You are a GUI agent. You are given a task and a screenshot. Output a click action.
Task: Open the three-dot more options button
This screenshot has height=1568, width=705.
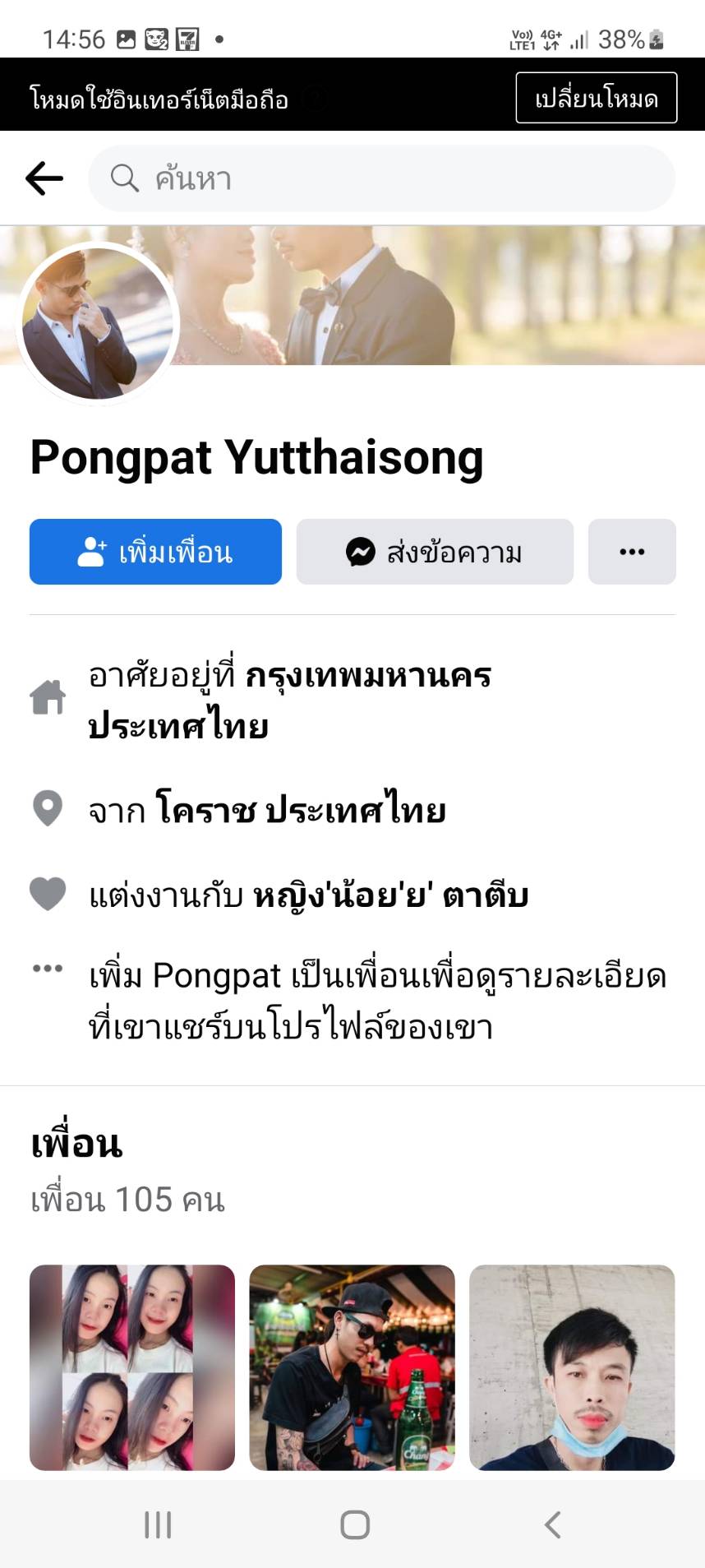point(632,552)
